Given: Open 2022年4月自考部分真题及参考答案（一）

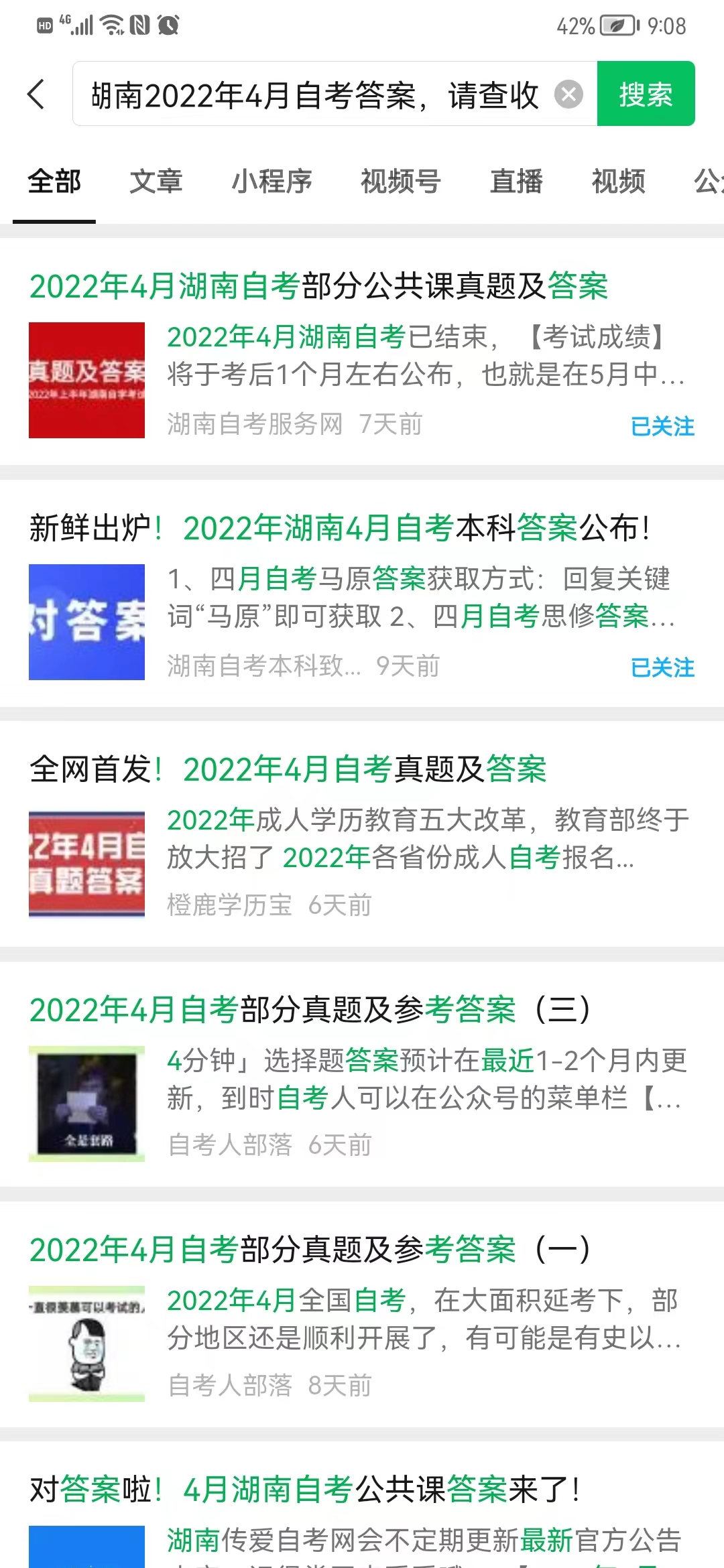Looking at the screenshot, I should pos(310,1250).
